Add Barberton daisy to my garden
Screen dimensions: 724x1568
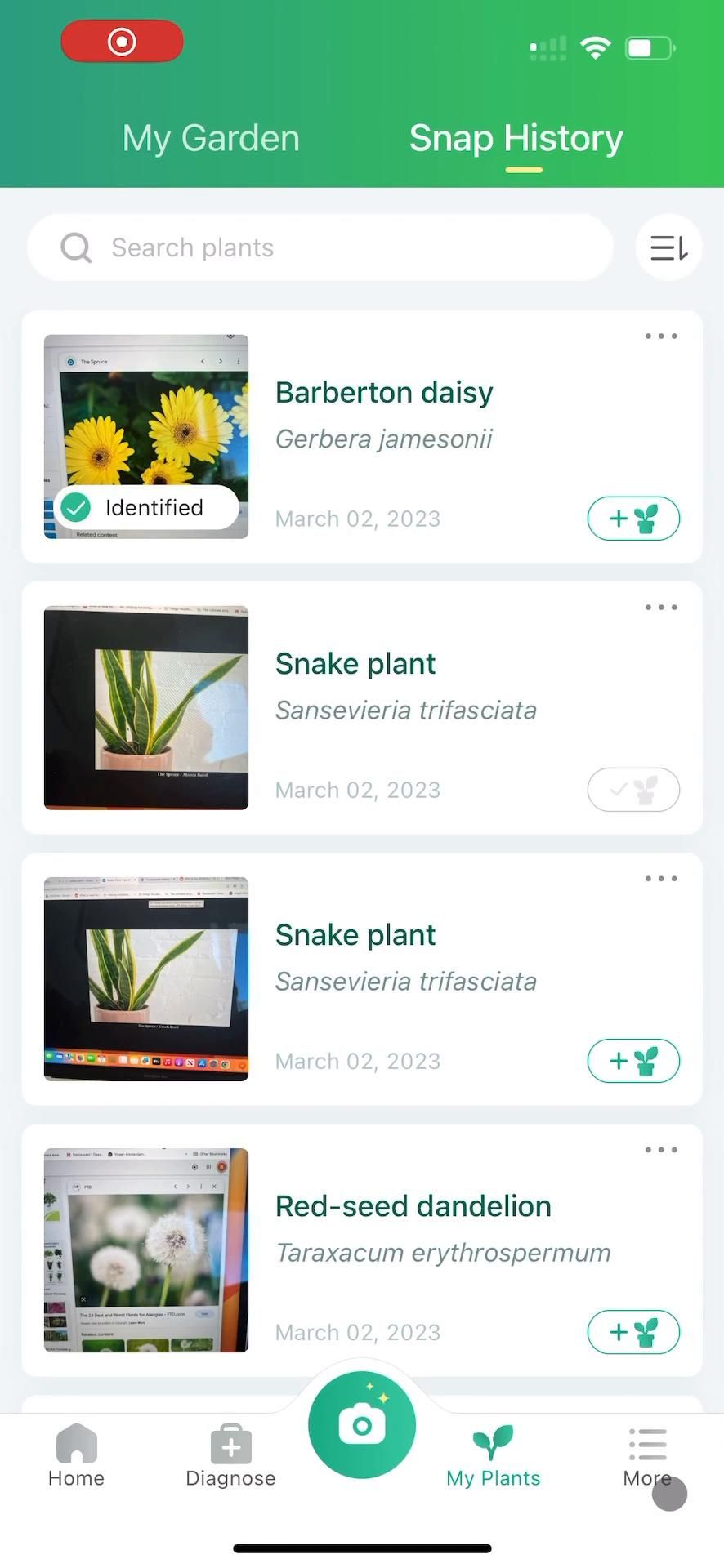click(x=633, y=519)
